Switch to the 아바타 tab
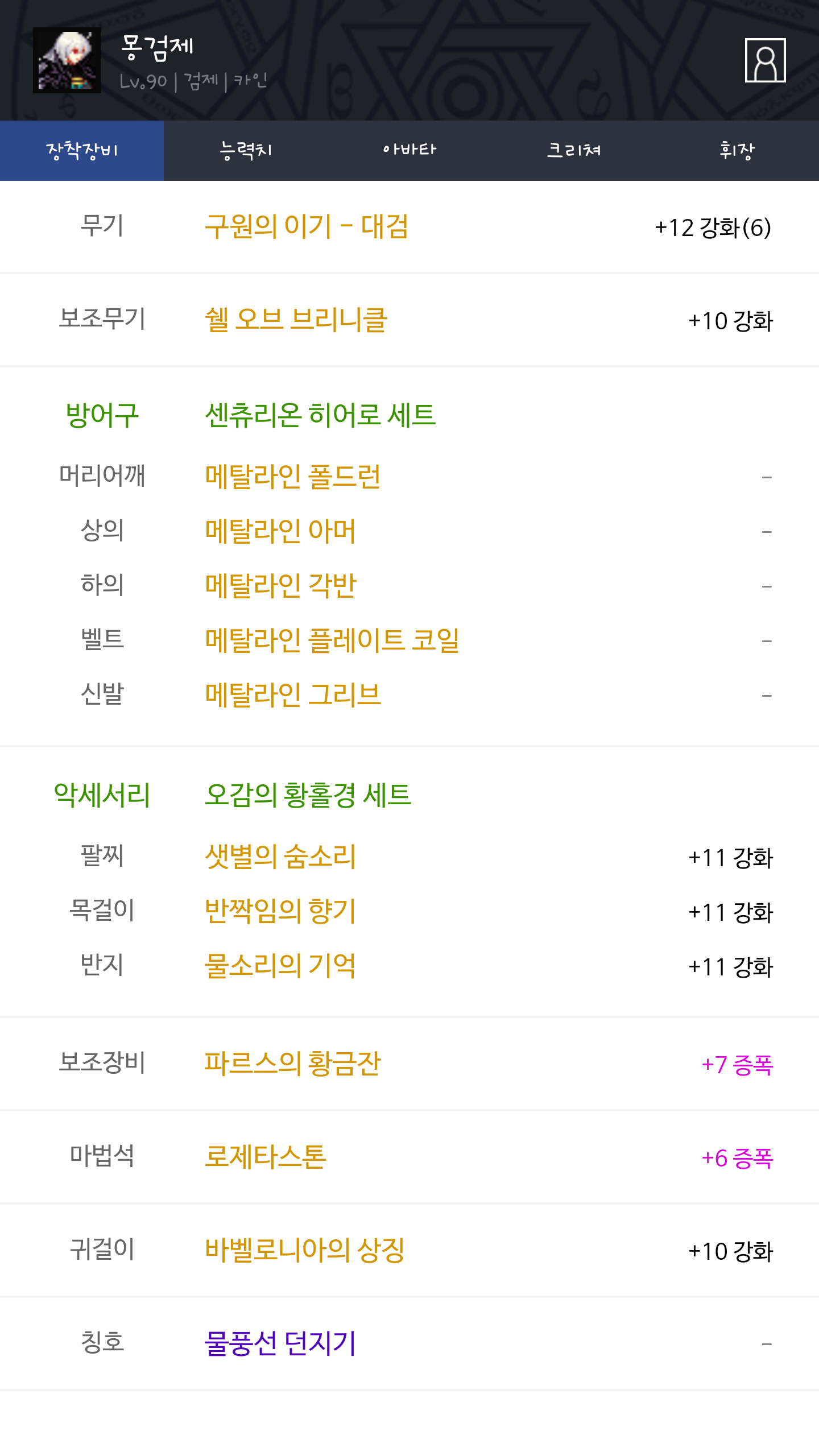Image resolution: width=819 pixels, height=1456 pixels. coord(409,151)
